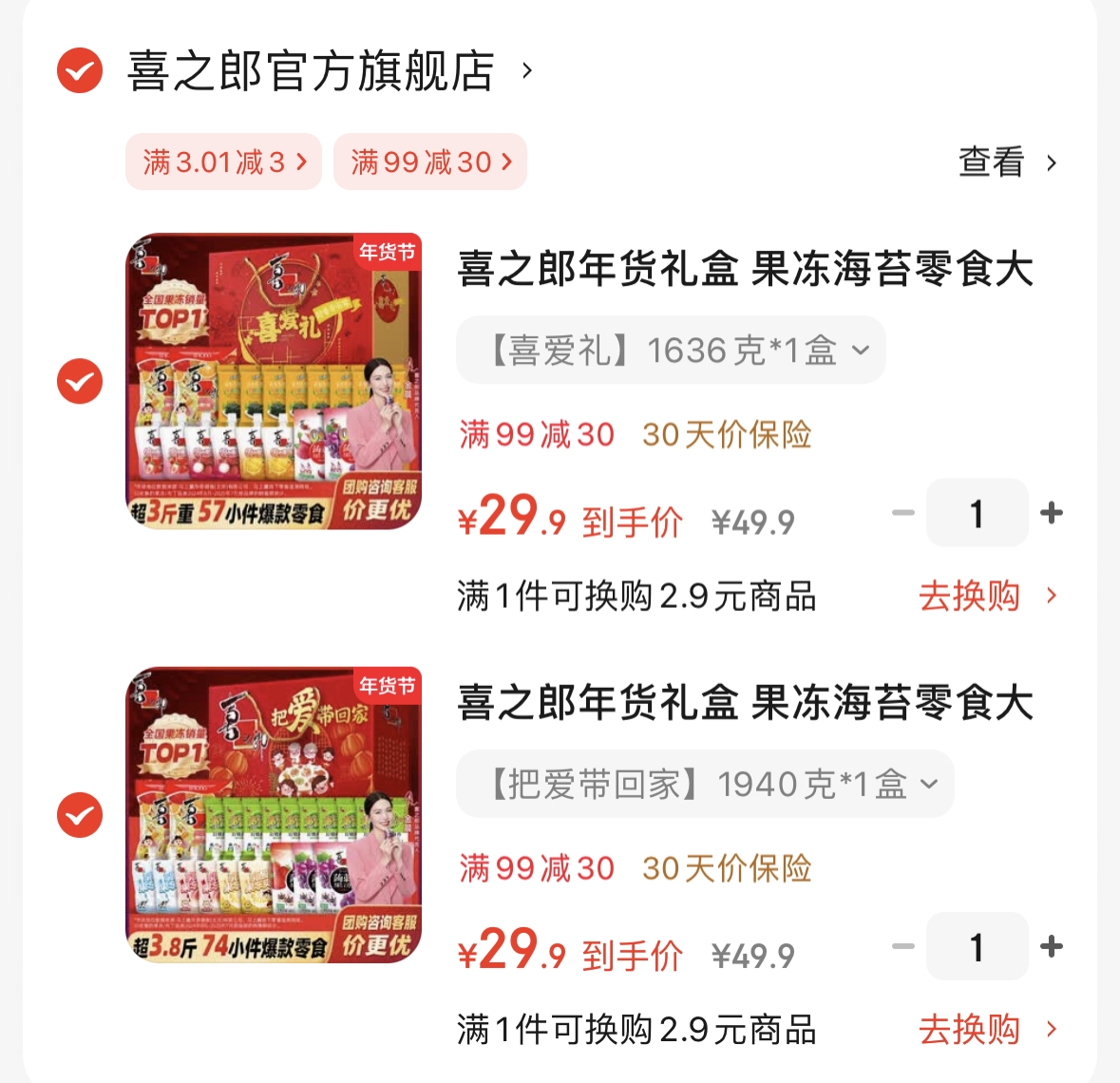Image resolution: width=1120 pixels, height=1083 pixels.
Task: Increase quantity of 喜爱礼 gift box
Action: (x=1051, y=513)
